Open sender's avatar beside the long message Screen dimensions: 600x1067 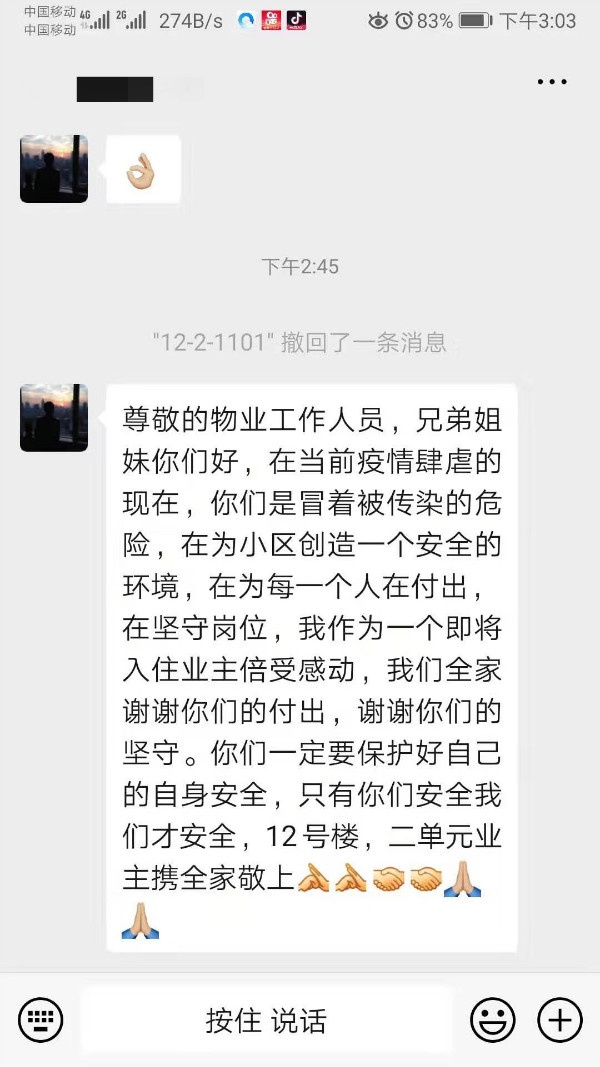54,417
